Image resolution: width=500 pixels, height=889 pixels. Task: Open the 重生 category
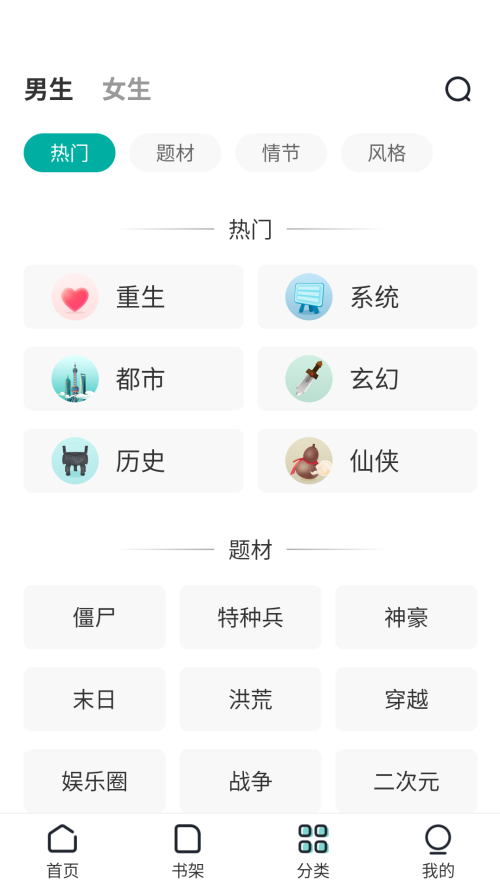click(x=133, y=297)
